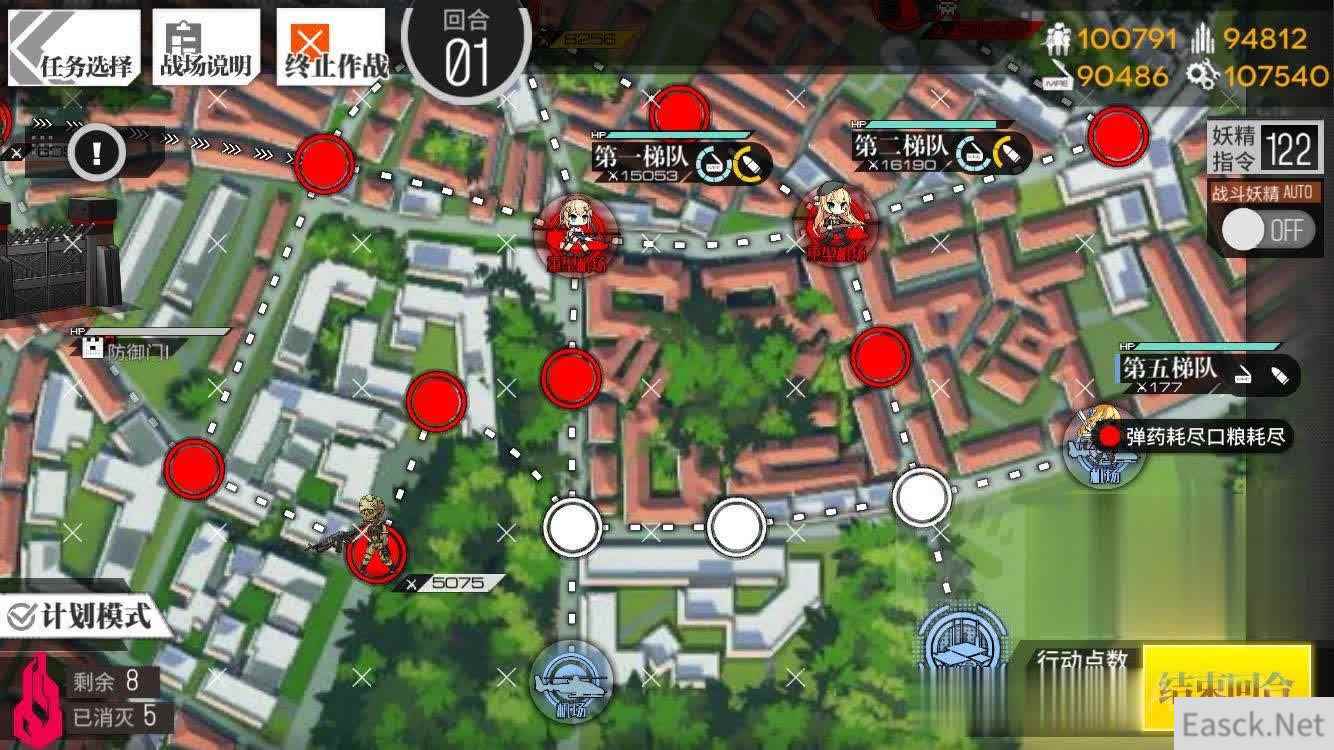Select the bottom heliport node
This screenshot has height=750, width=1334.
click(571, 682)
